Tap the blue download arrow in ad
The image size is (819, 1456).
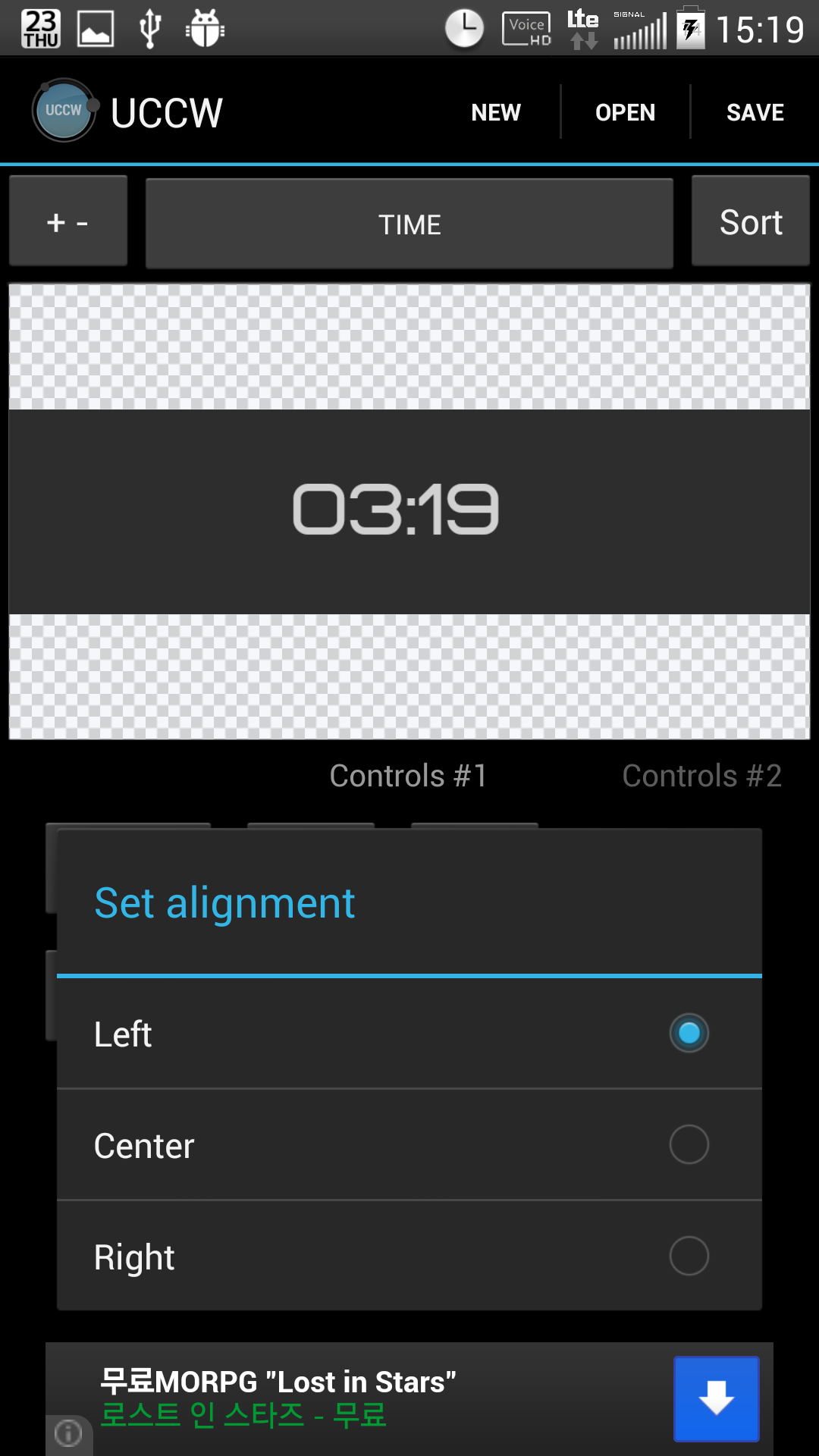click(716, 1398)
